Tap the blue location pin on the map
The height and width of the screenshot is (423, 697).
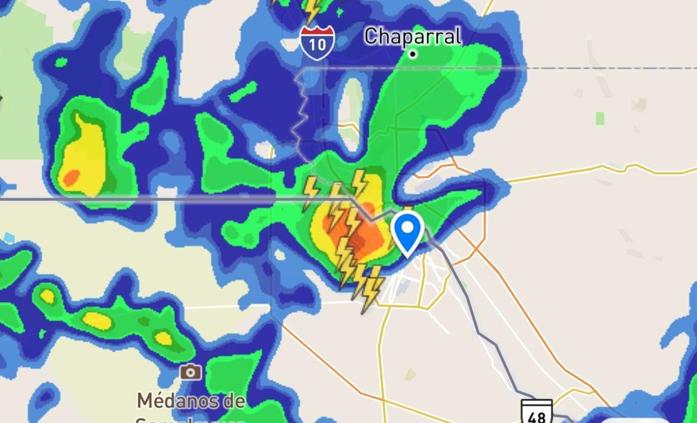tap(407, 231)
